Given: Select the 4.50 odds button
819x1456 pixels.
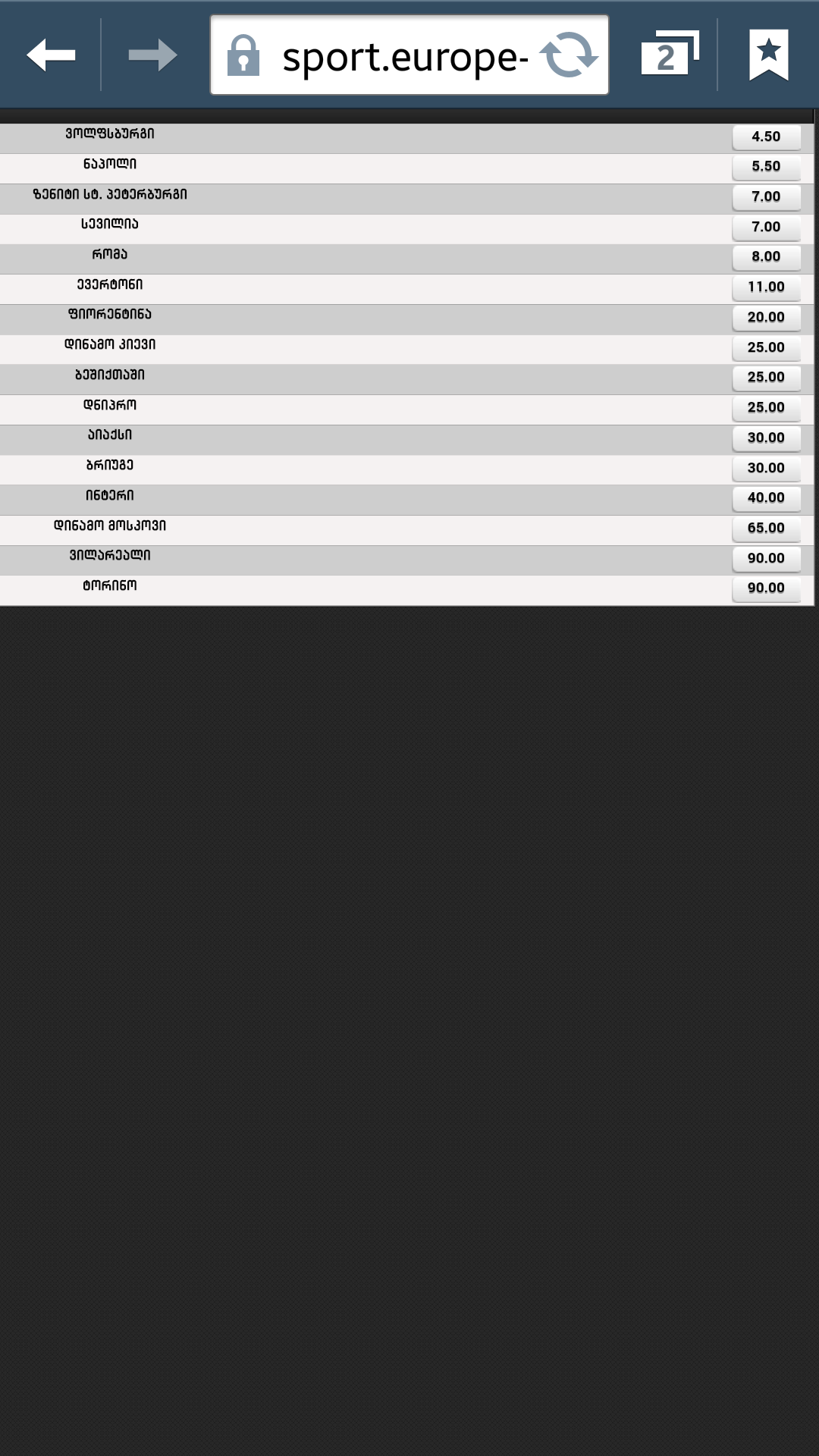Looking at the screenshot, I should (766, 136).
